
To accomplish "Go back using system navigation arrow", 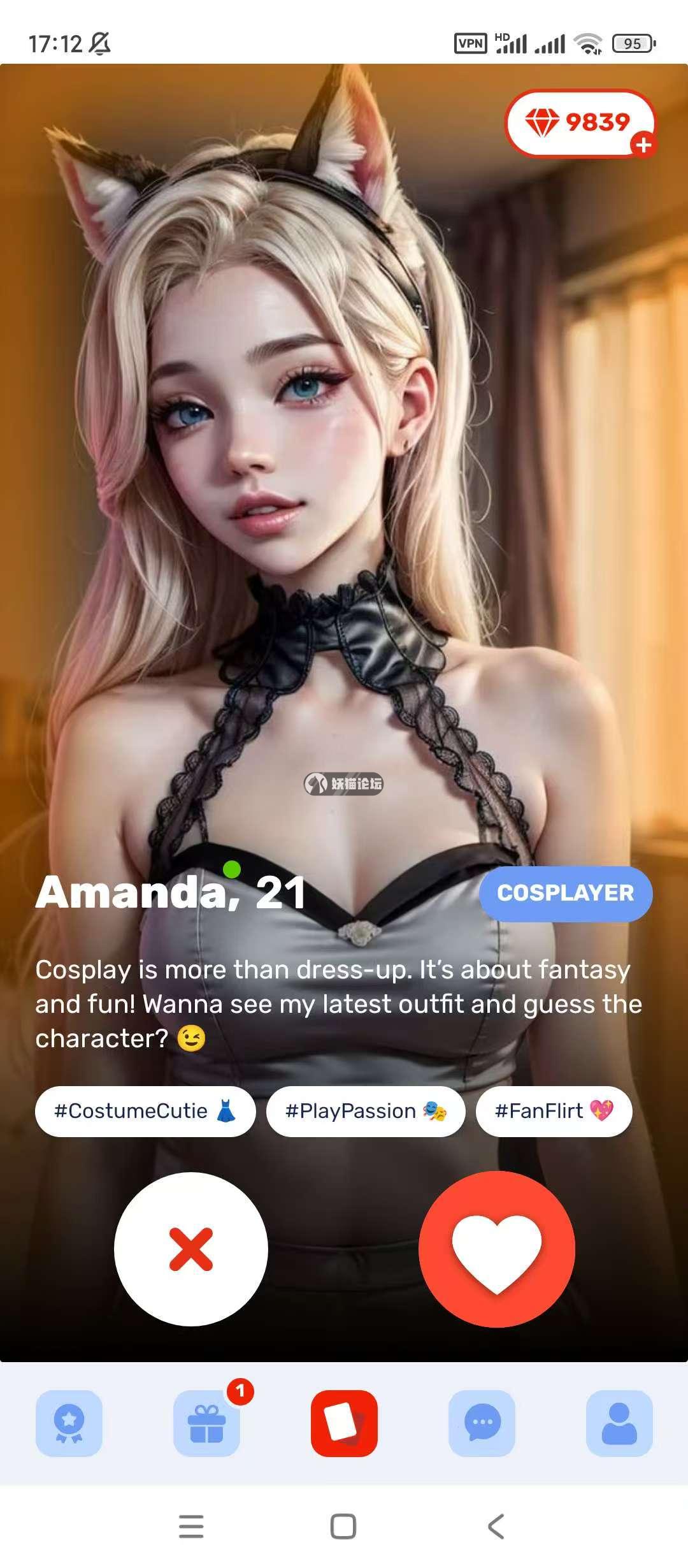I will click(x=496, y=1527).
